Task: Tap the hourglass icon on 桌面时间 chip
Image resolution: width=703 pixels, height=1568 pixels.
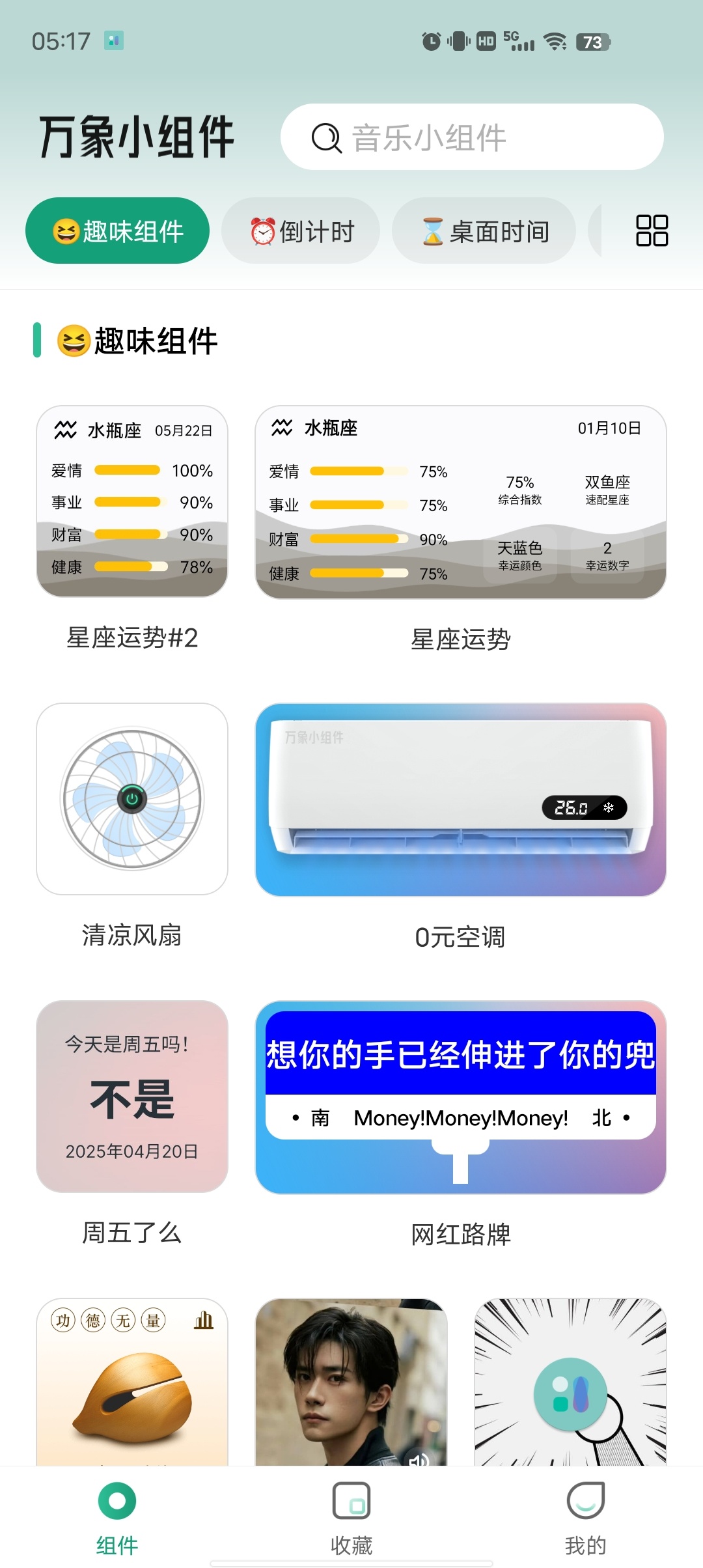Action: pyautogui.click(x=431, y=231)
